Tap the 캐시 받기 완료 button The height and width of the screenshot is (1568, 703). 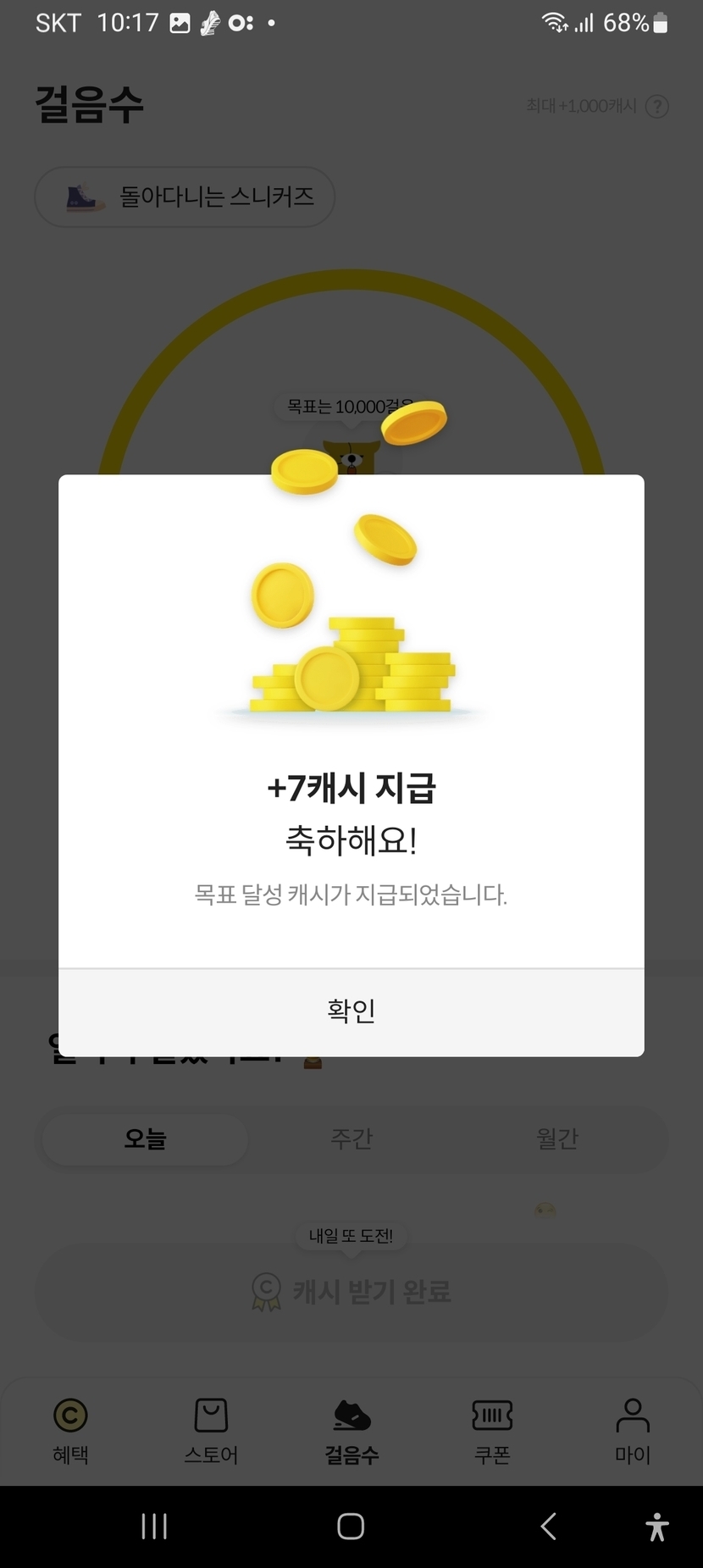click(x=351, y=1292)
